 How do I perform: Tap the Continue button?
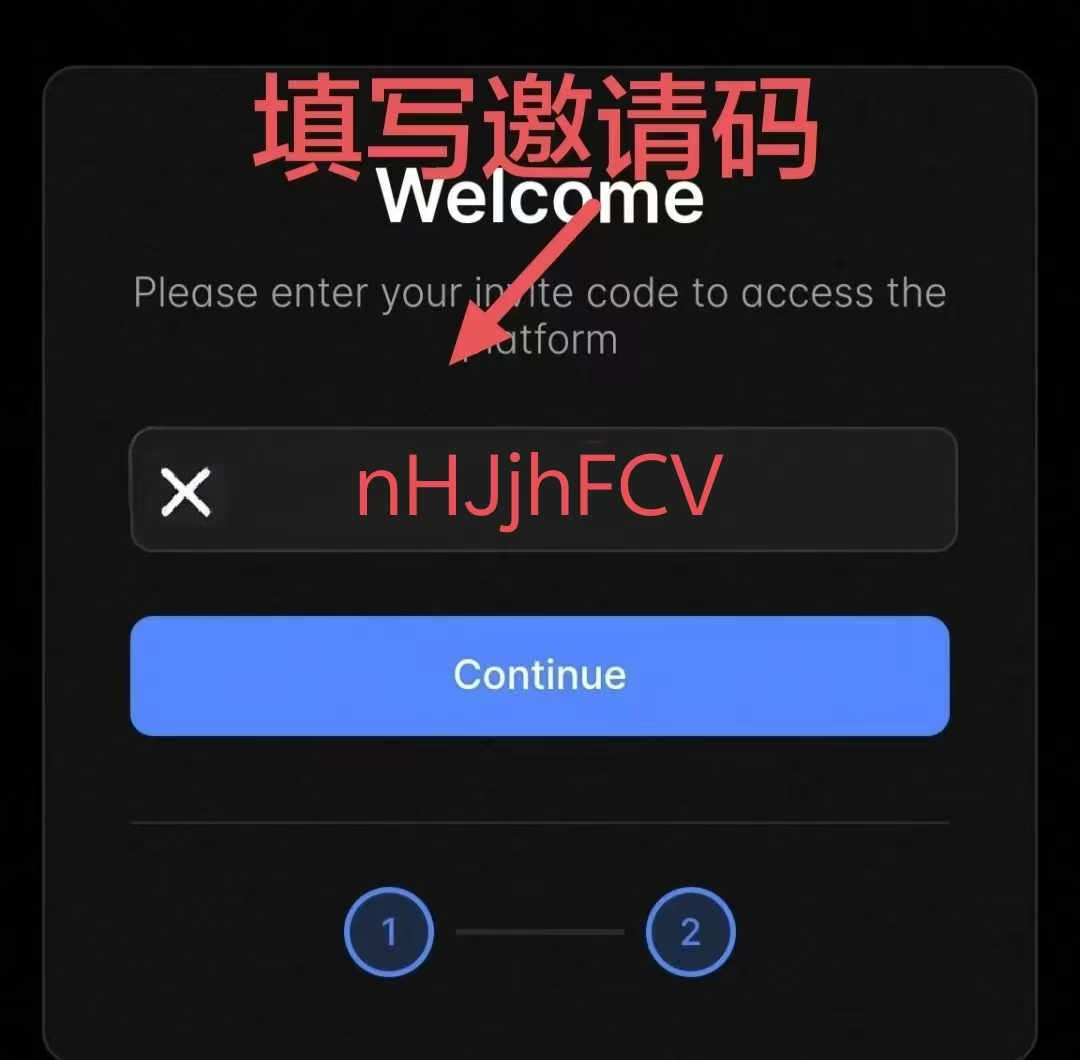pyautogui.click(x=540, y=675)
